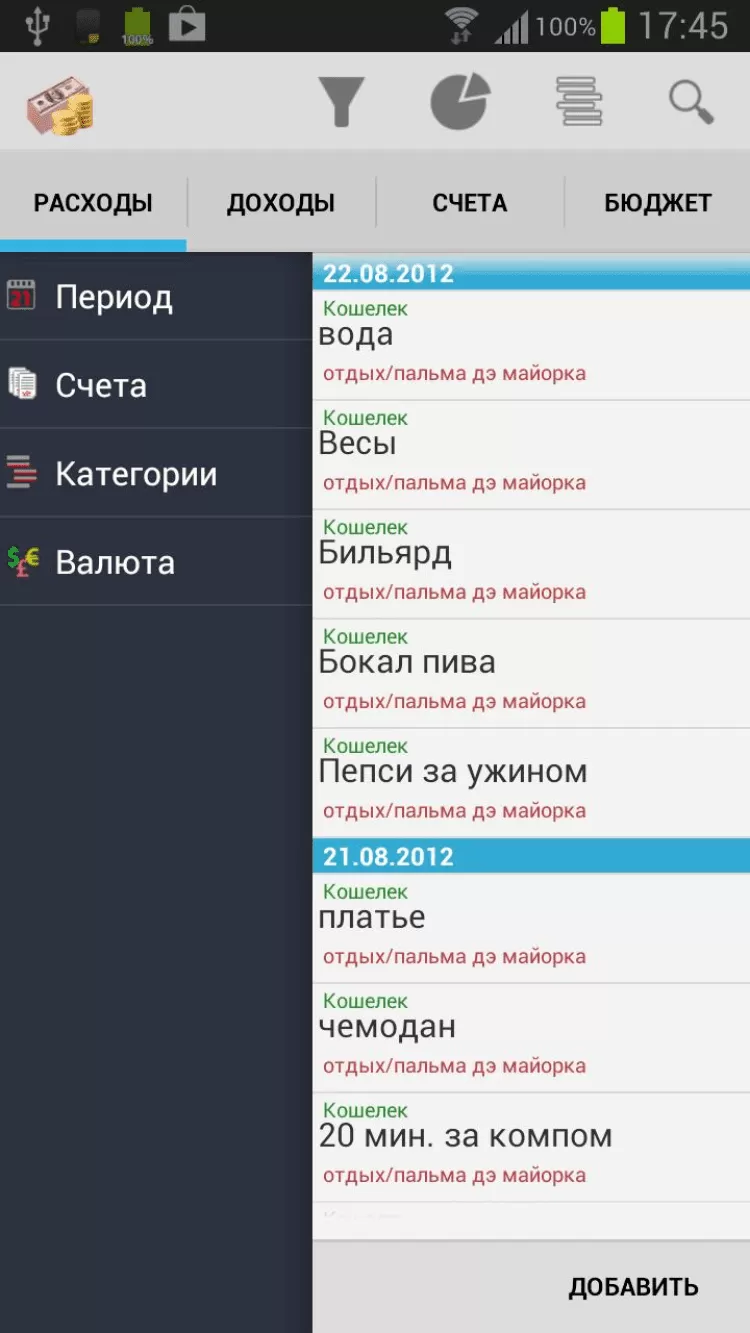
Task: Open the search magnifier
Action: click(691, 101)
